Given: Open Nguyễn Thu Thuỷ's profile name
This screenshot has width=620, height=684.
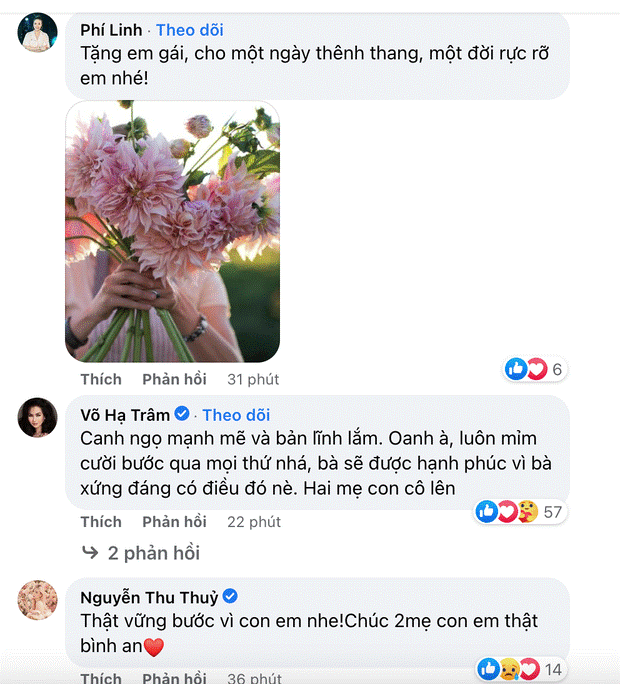Looking at the screenshot, I should [x=149, y=596].
